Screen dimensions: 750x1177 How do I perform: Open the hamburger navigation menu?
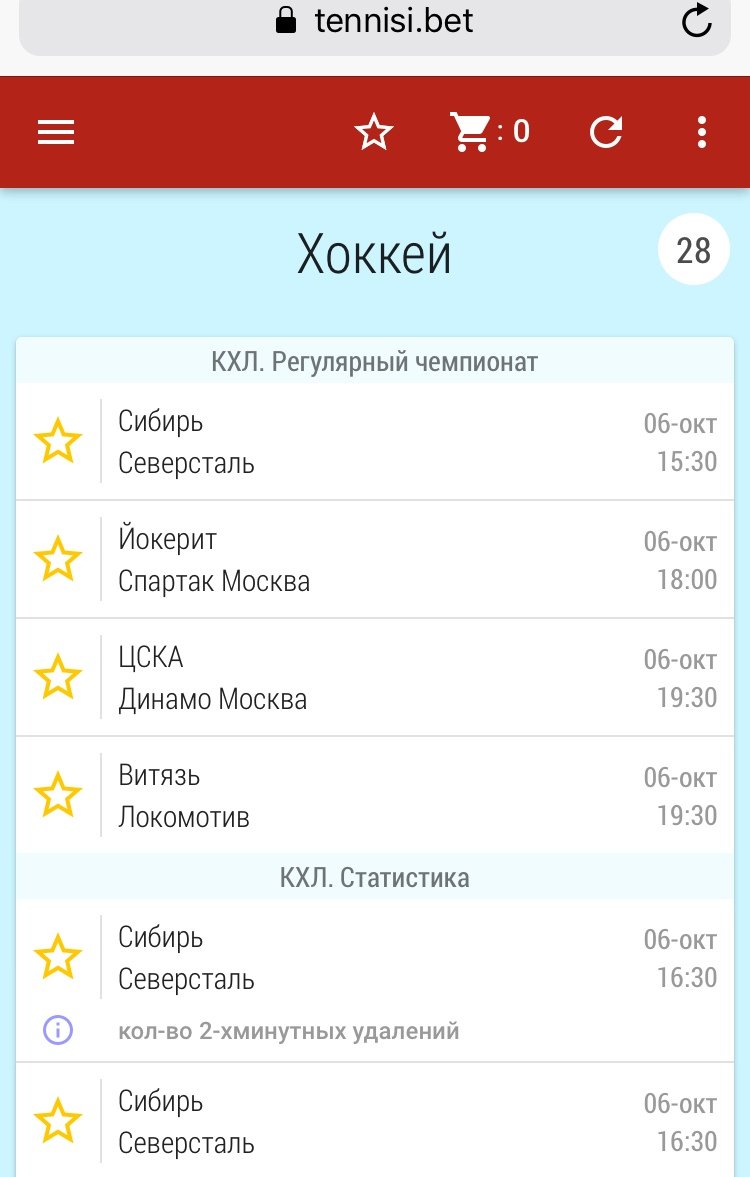[56, 132]
